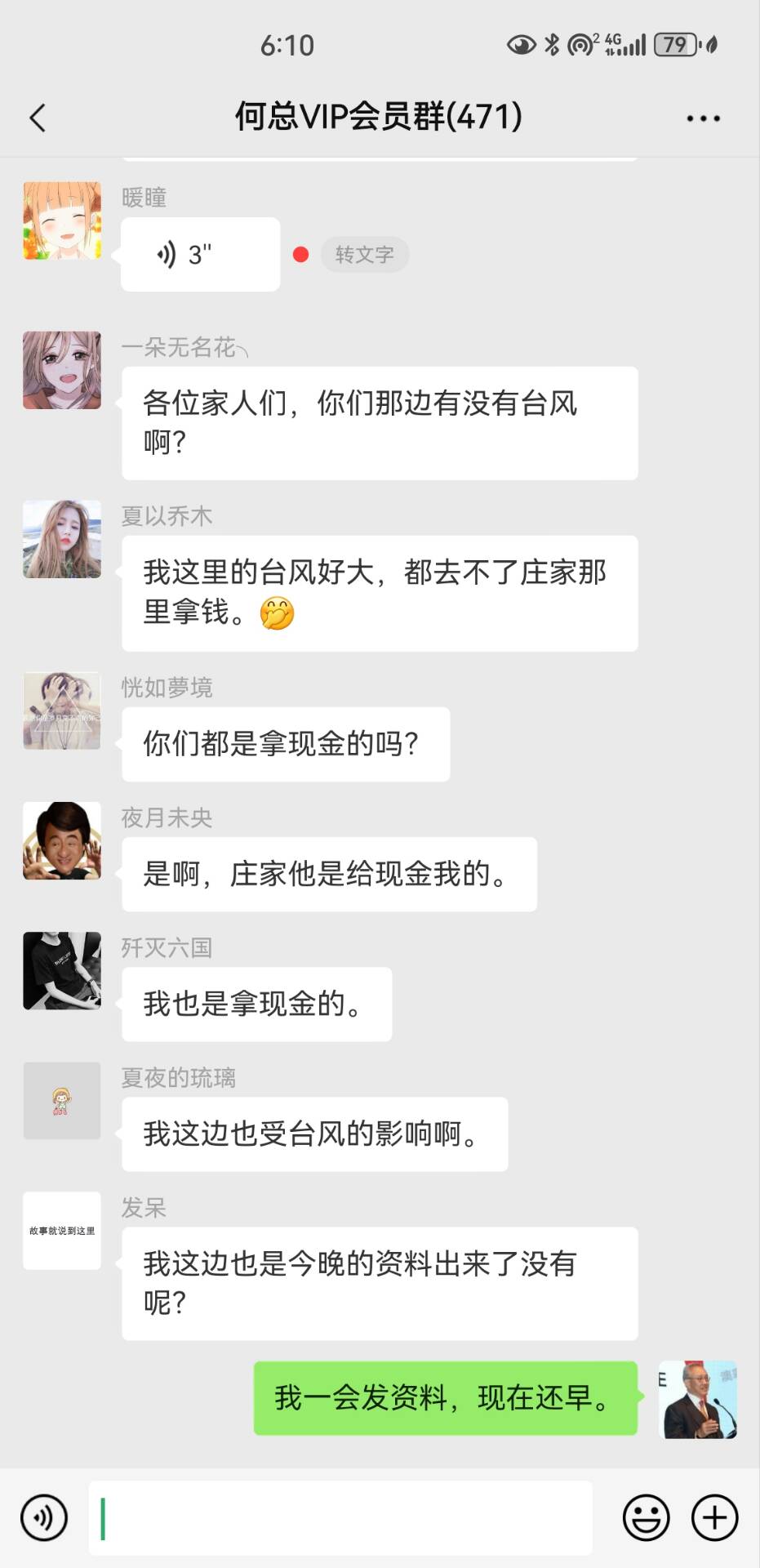Open 恍如夢境's profile avatar

(x=62, y=710)
